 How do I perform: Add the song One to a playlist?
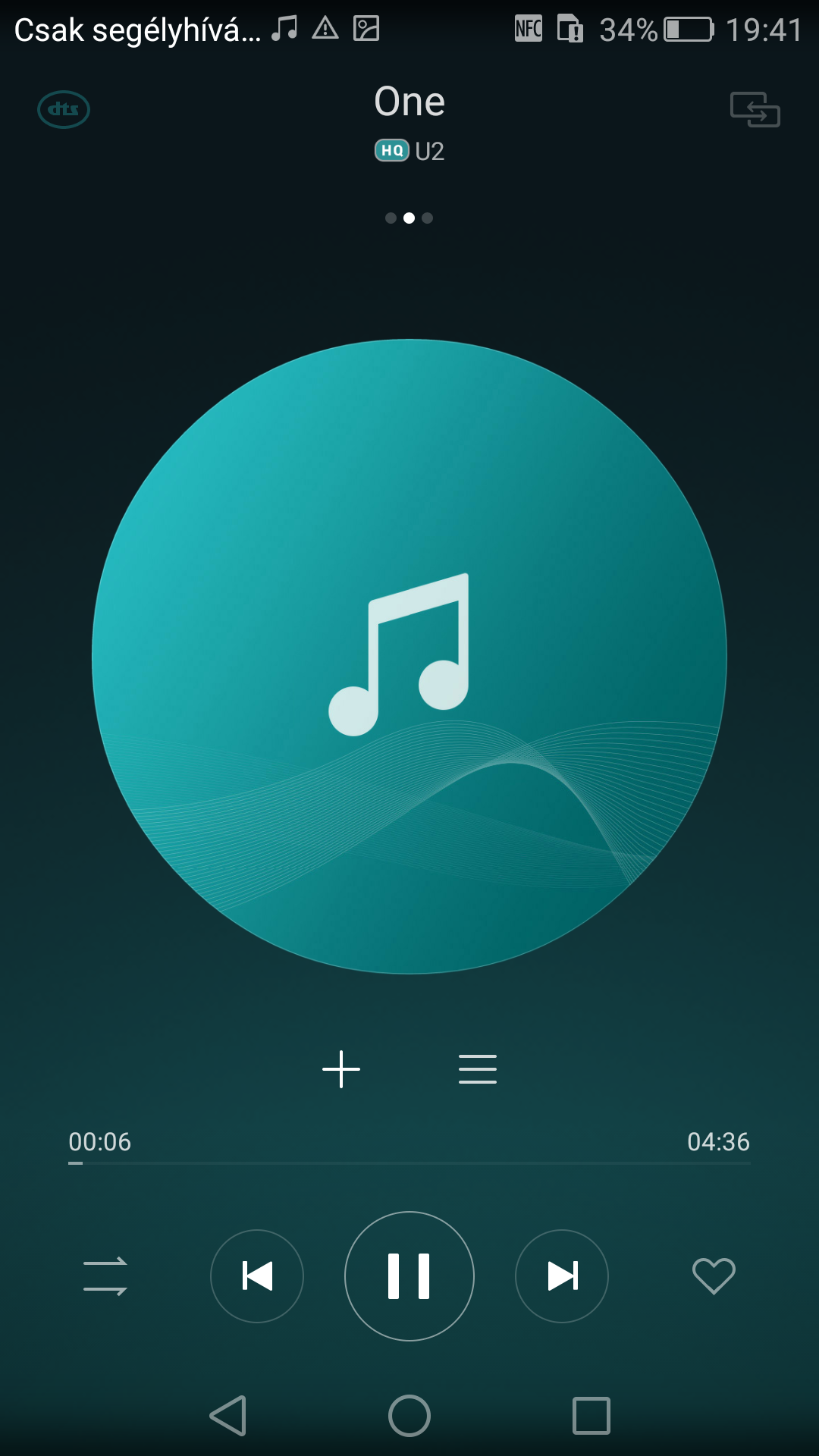[x=341, y=1069]
